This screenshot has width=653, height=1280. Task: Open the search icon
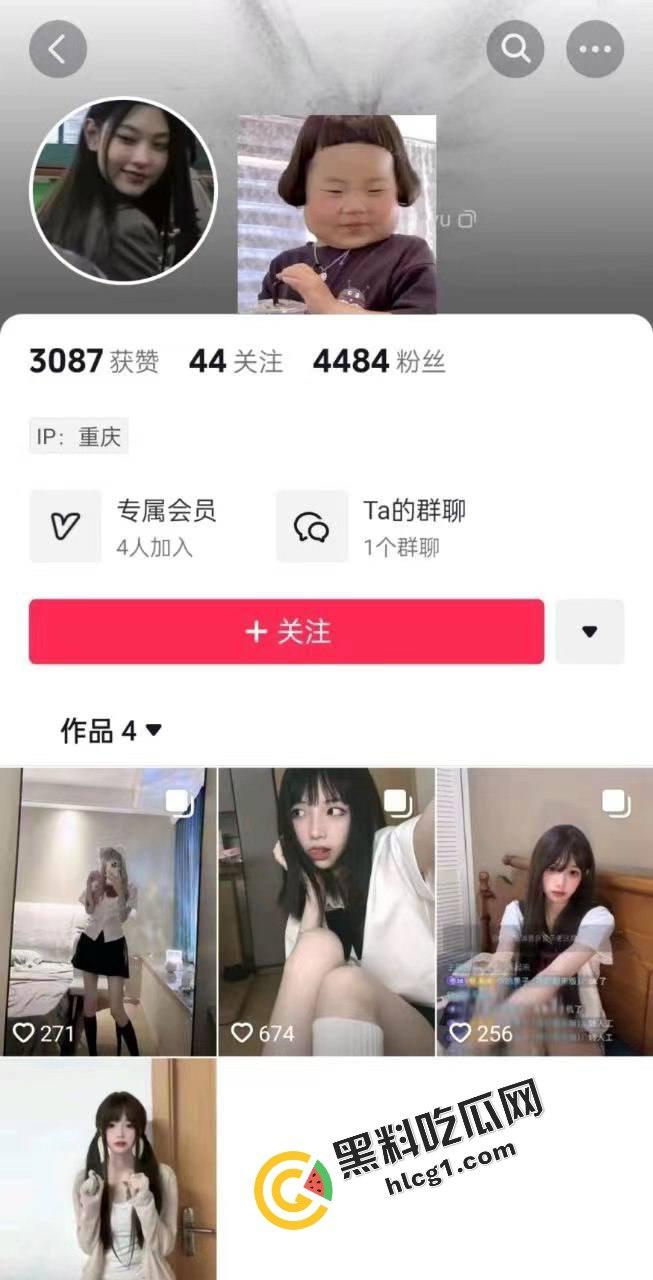pyautogui.click(x=515, y=49)
